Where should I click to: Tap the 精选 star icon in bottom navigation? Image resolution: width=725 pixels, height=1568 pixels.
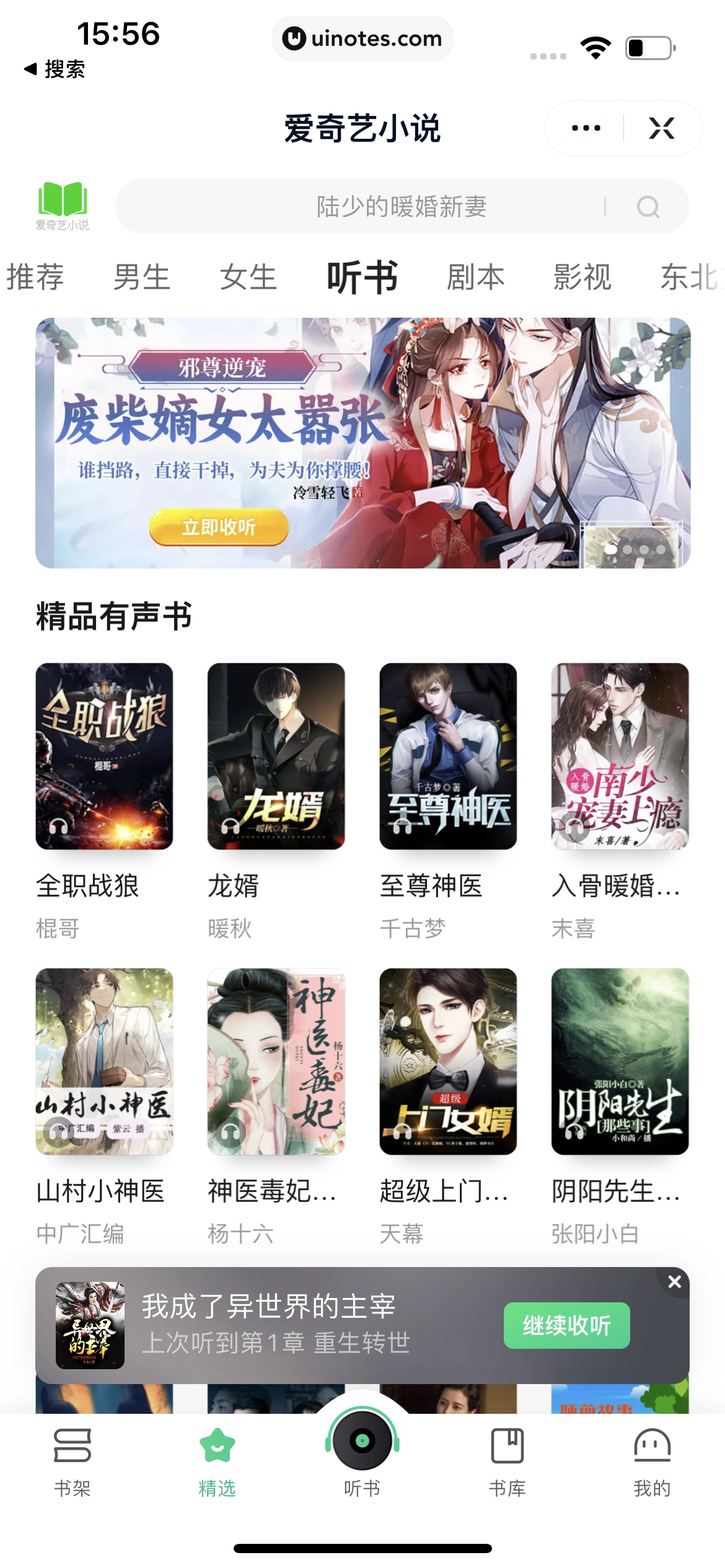click(x=217, y=1443)
